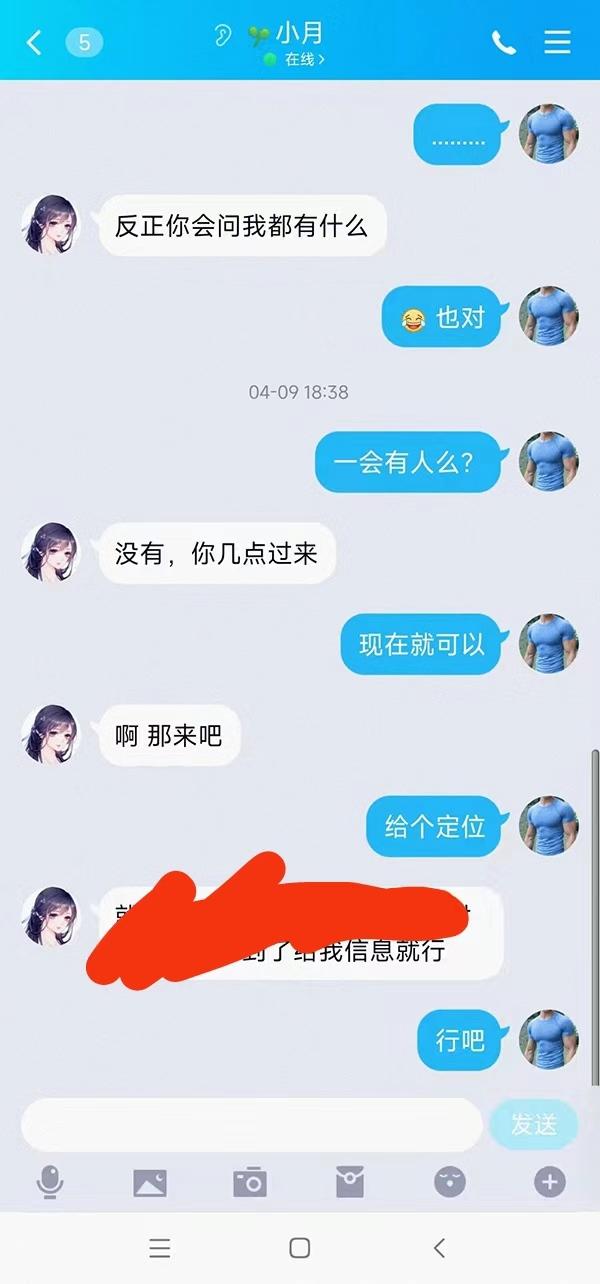Open the camera to take a photo
The height and width of the screenshot is (1284, 600).
pyautogui.click(x=250, y=1183)
